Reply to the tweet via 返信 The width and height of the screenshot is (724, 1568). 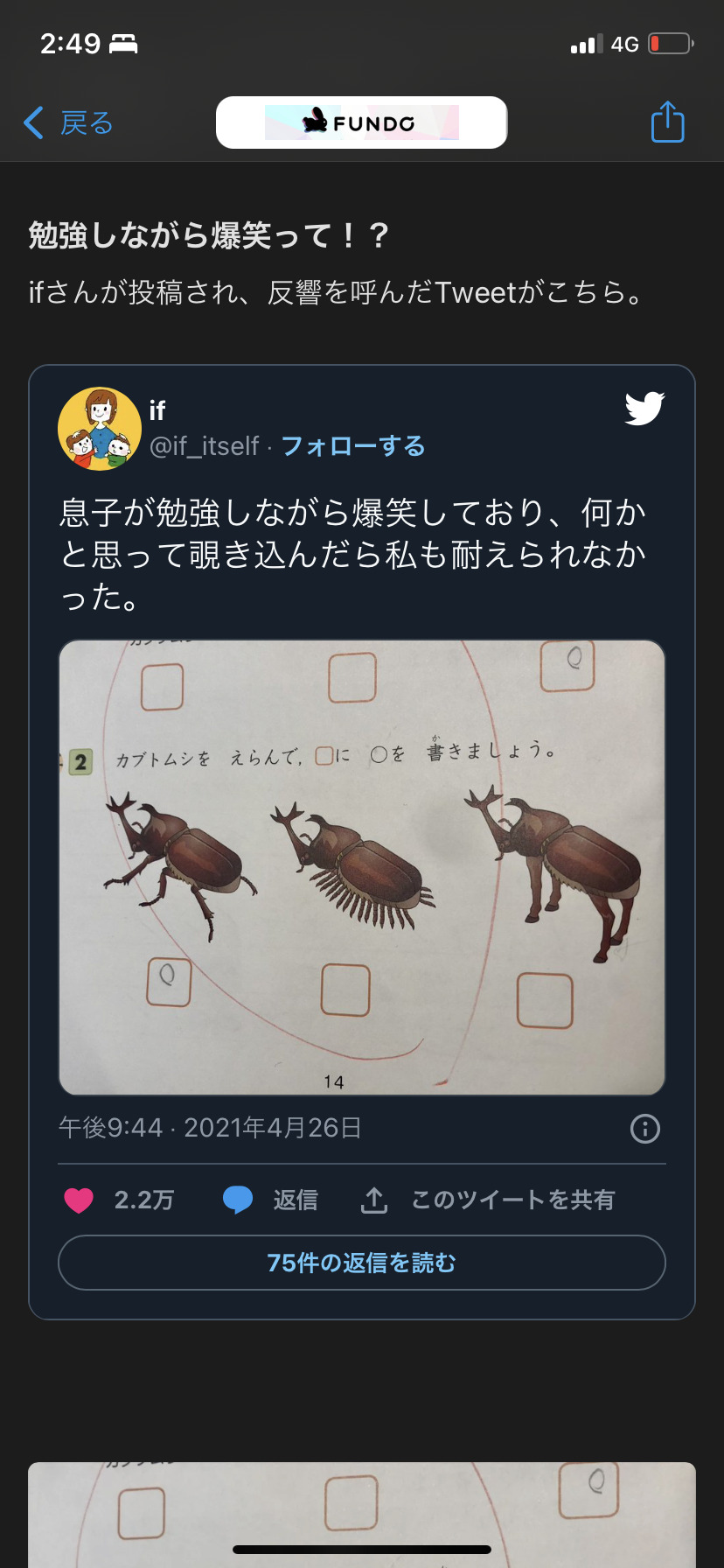click(271, 1200)
